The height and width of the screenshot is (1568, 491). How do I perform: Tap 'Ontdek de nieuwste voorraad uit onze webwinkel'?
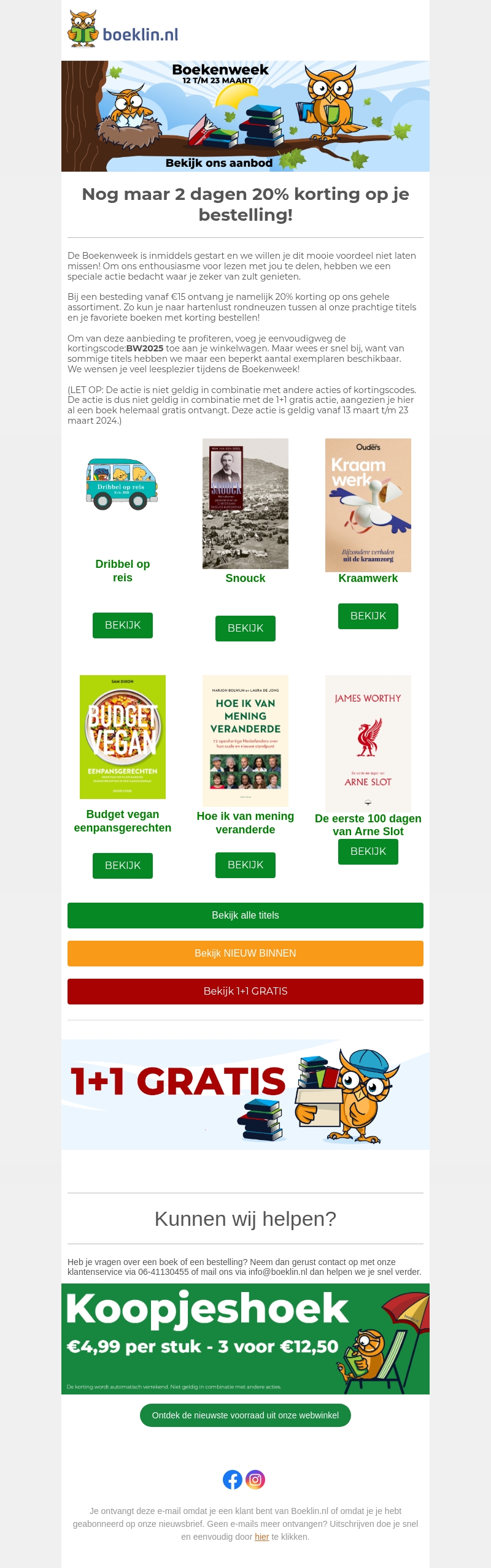245,1415
